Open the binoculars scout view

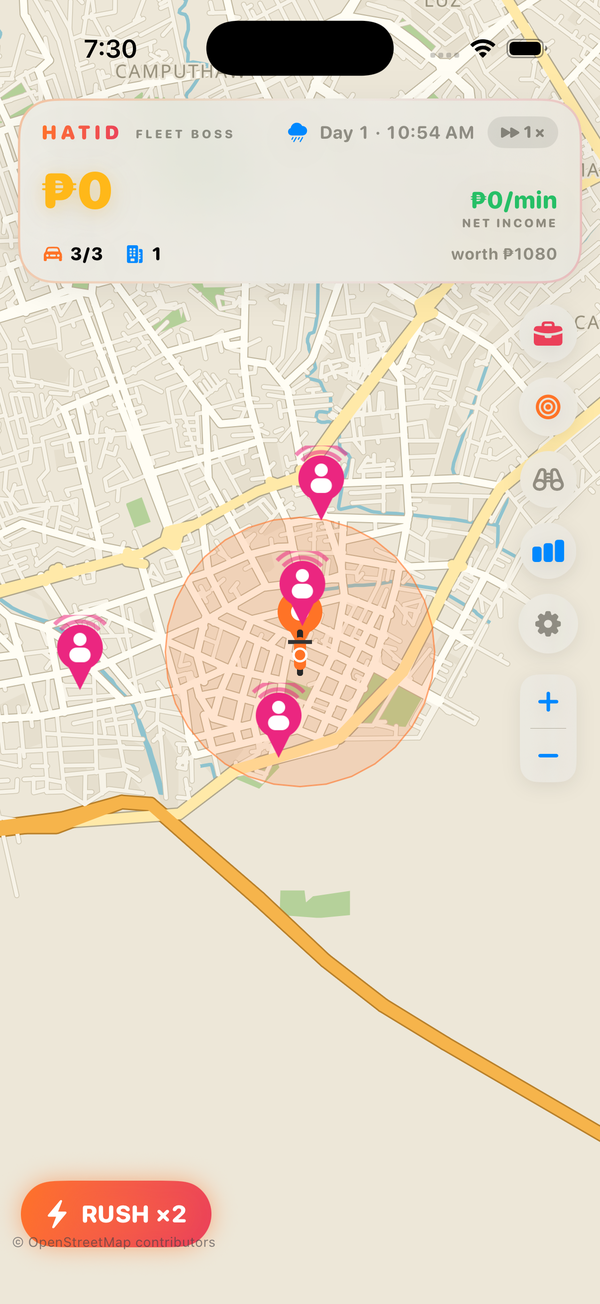click(x=548, y=480)
